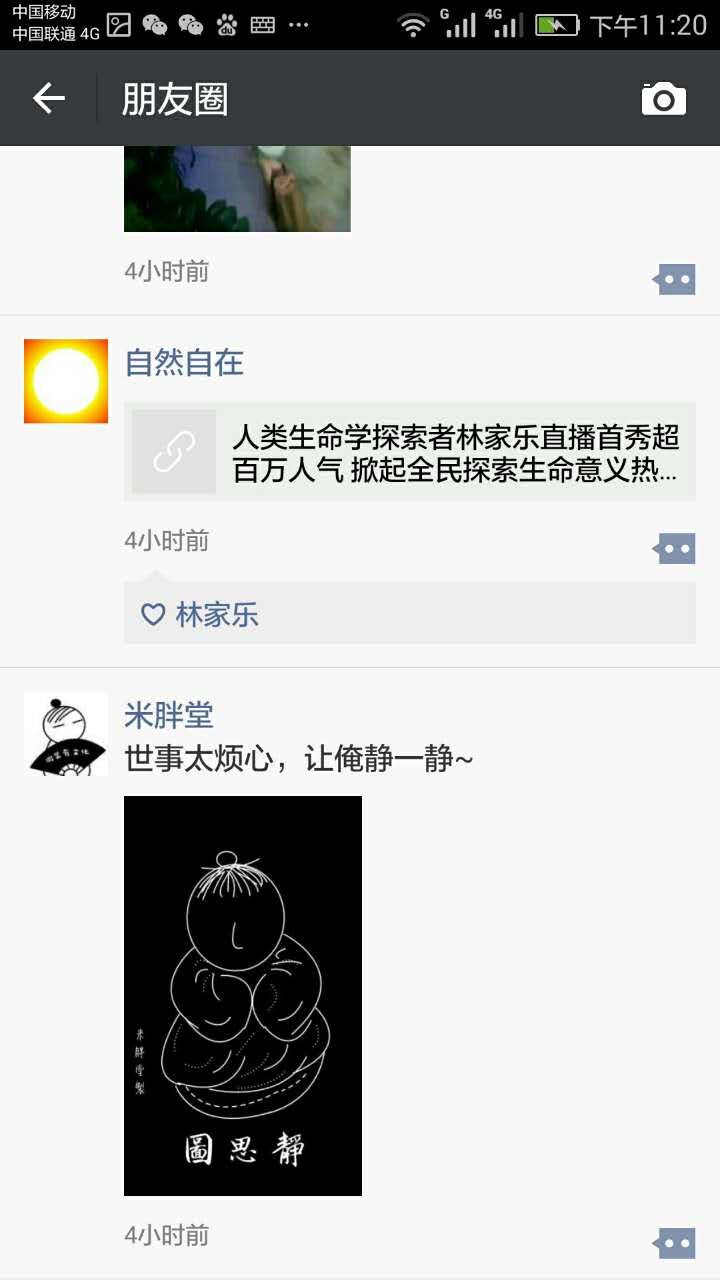
Task: Go back from 朋友圈
Action: 48,98
